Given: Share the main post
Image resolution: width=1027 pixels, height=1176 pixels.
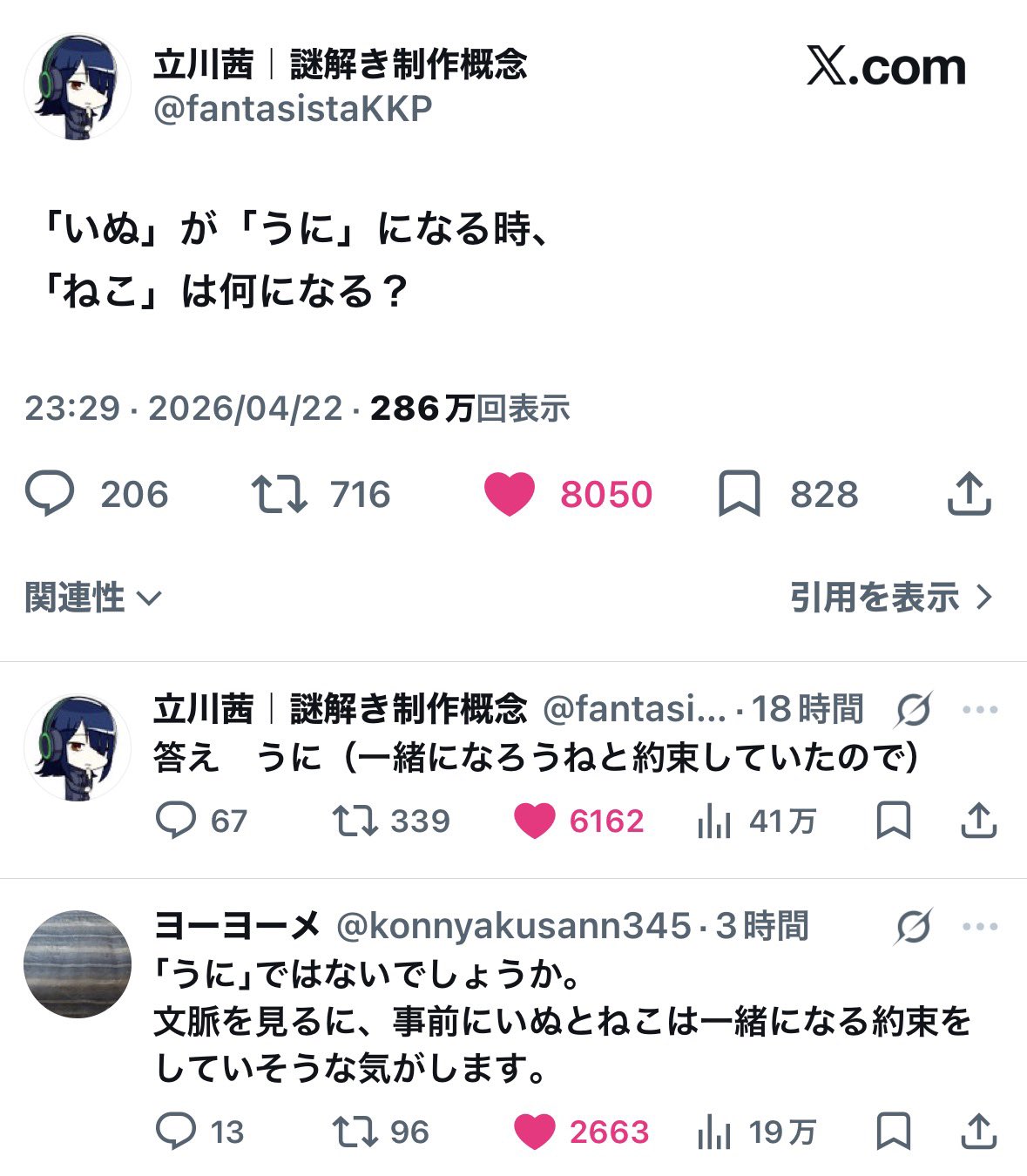Looking at the screenshot, I should click(x=970, y=493).
